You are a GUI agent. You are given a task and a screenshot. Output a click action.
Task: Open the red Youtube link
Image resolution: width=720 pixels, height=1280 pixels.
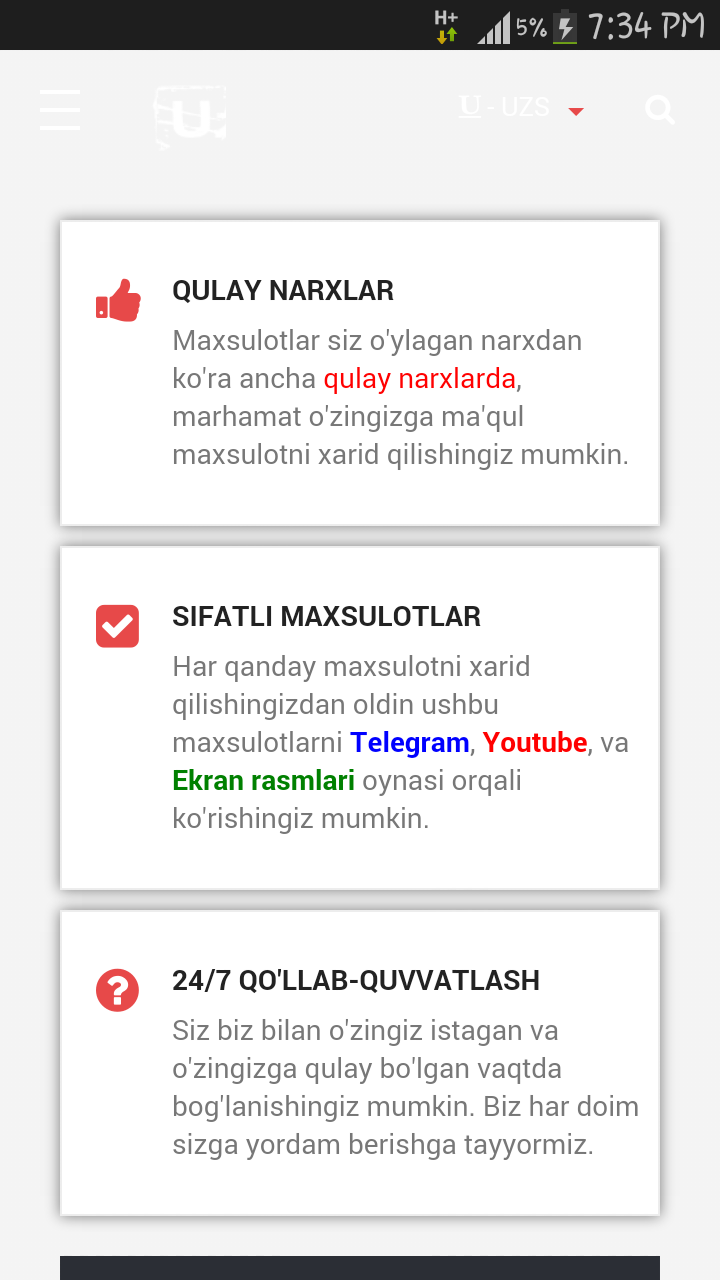point(534,743)
